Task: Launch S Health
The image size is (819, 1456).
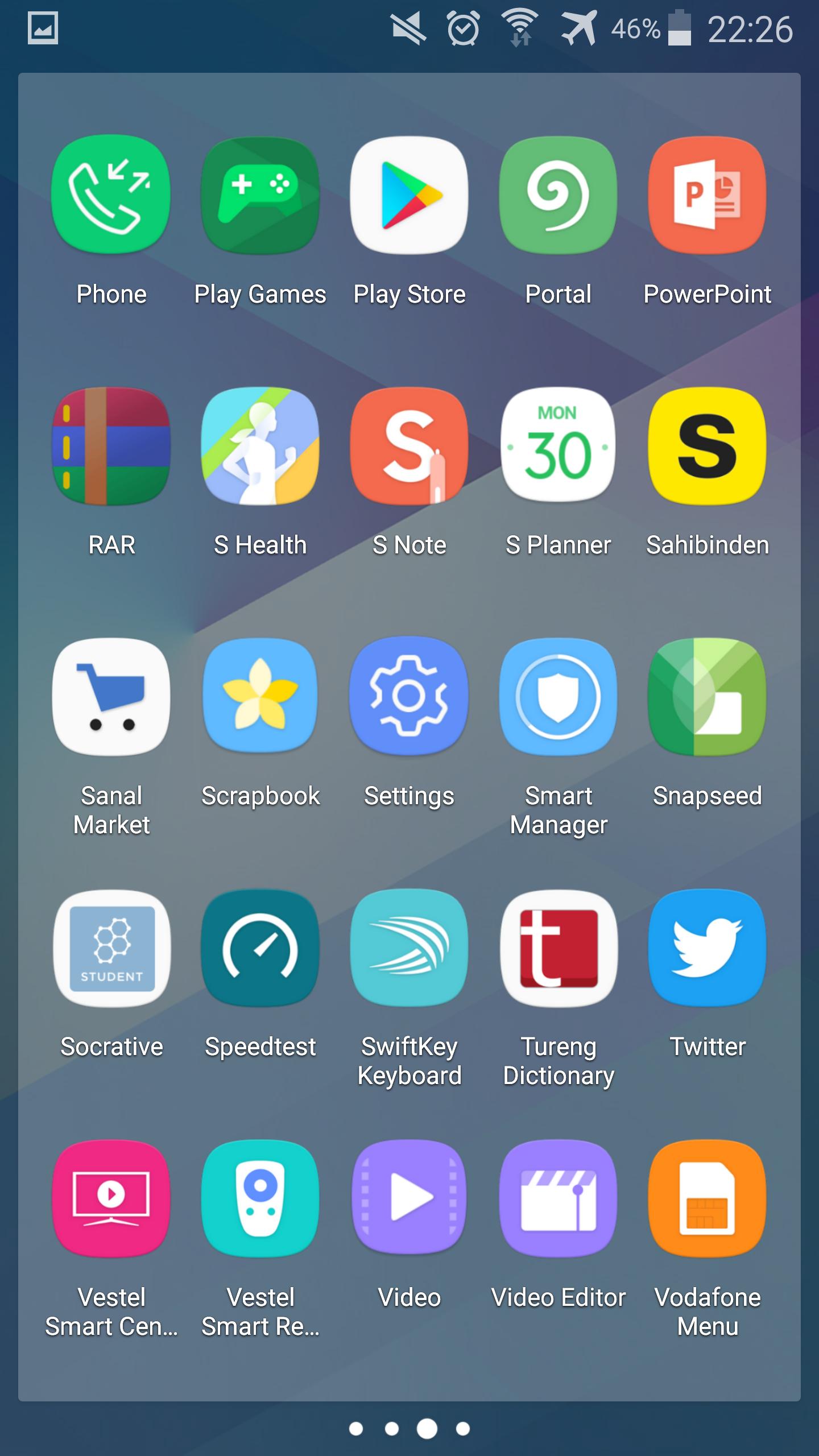Action: (x=260, y=446)
